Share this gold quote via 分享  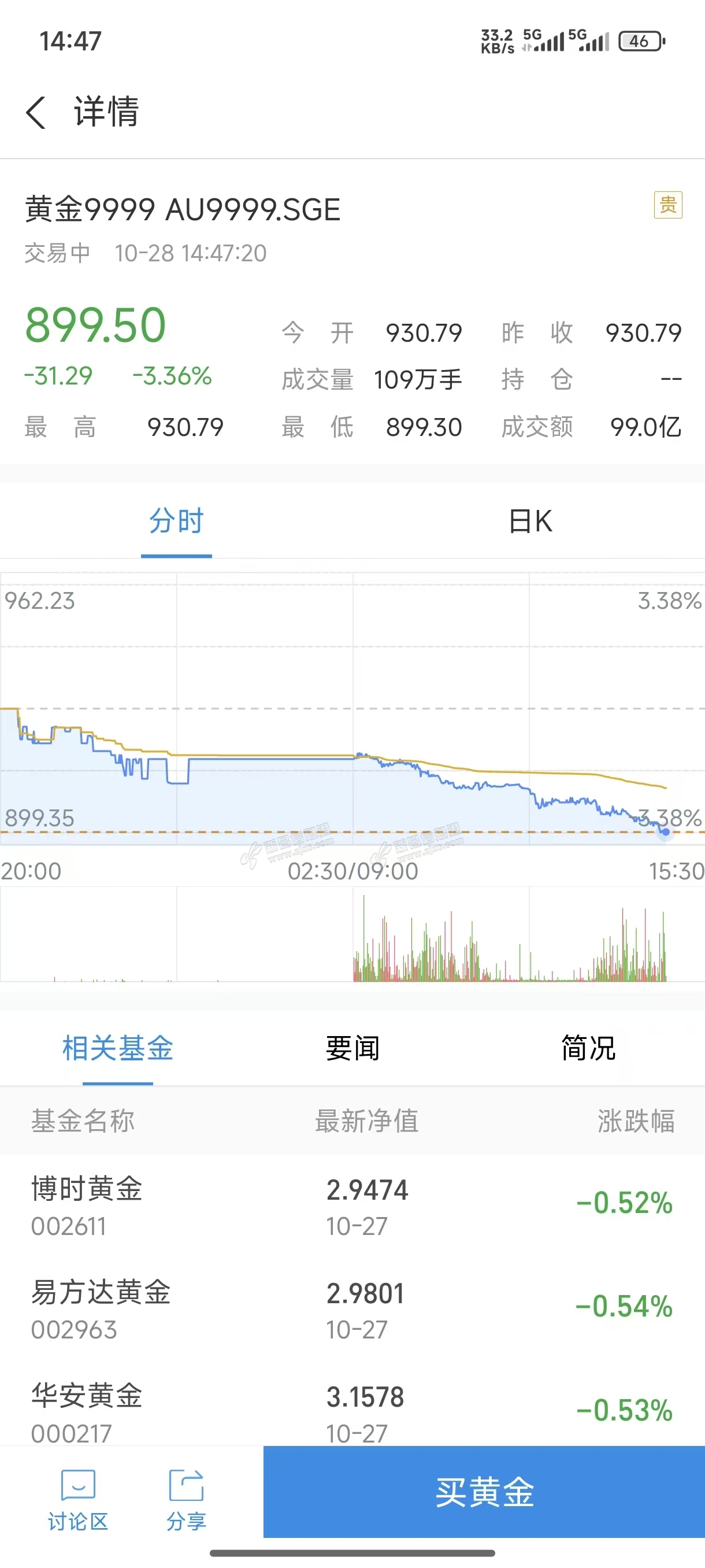click(x=186, y=1500)
